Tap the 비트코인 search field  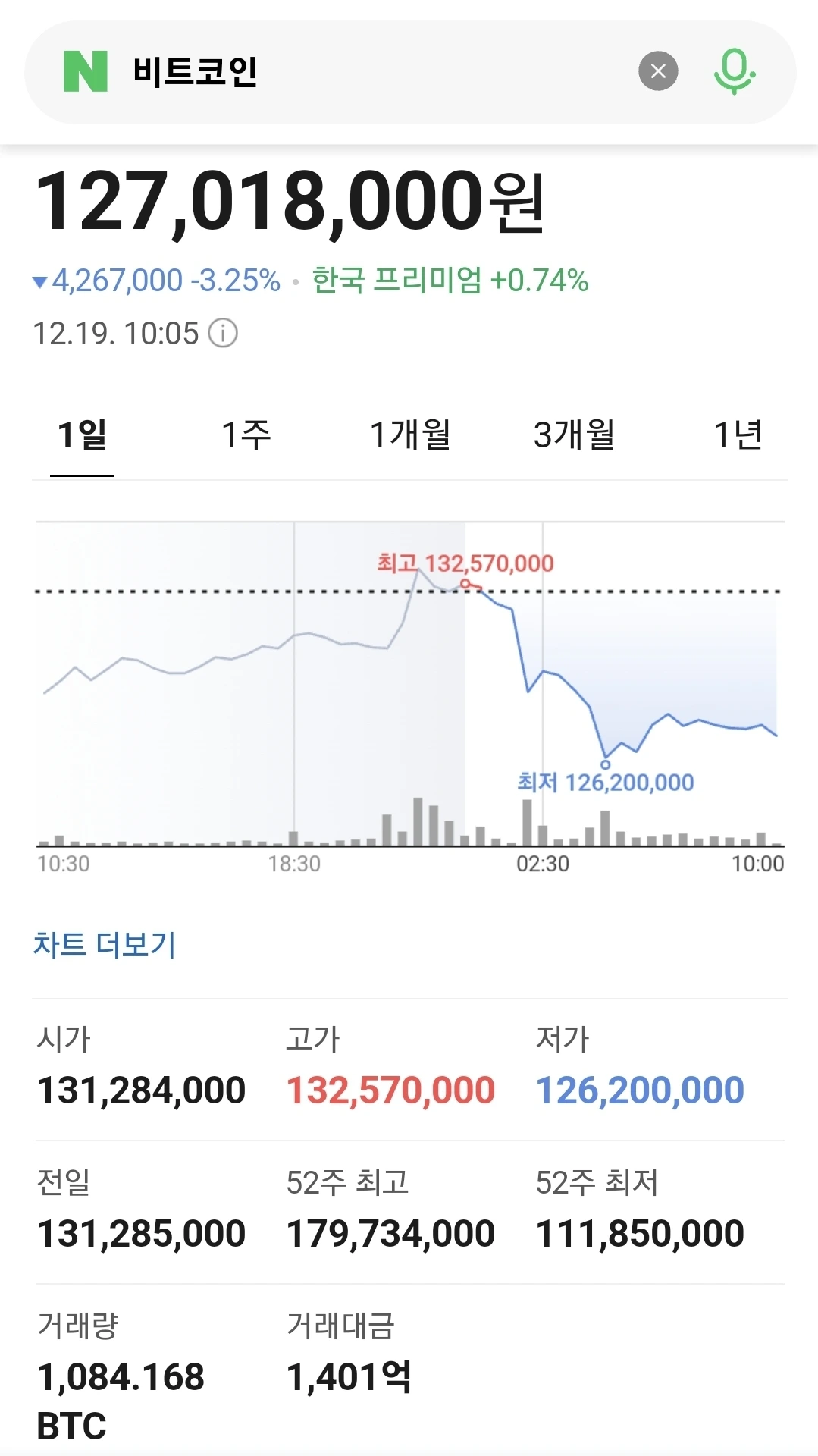364,72
